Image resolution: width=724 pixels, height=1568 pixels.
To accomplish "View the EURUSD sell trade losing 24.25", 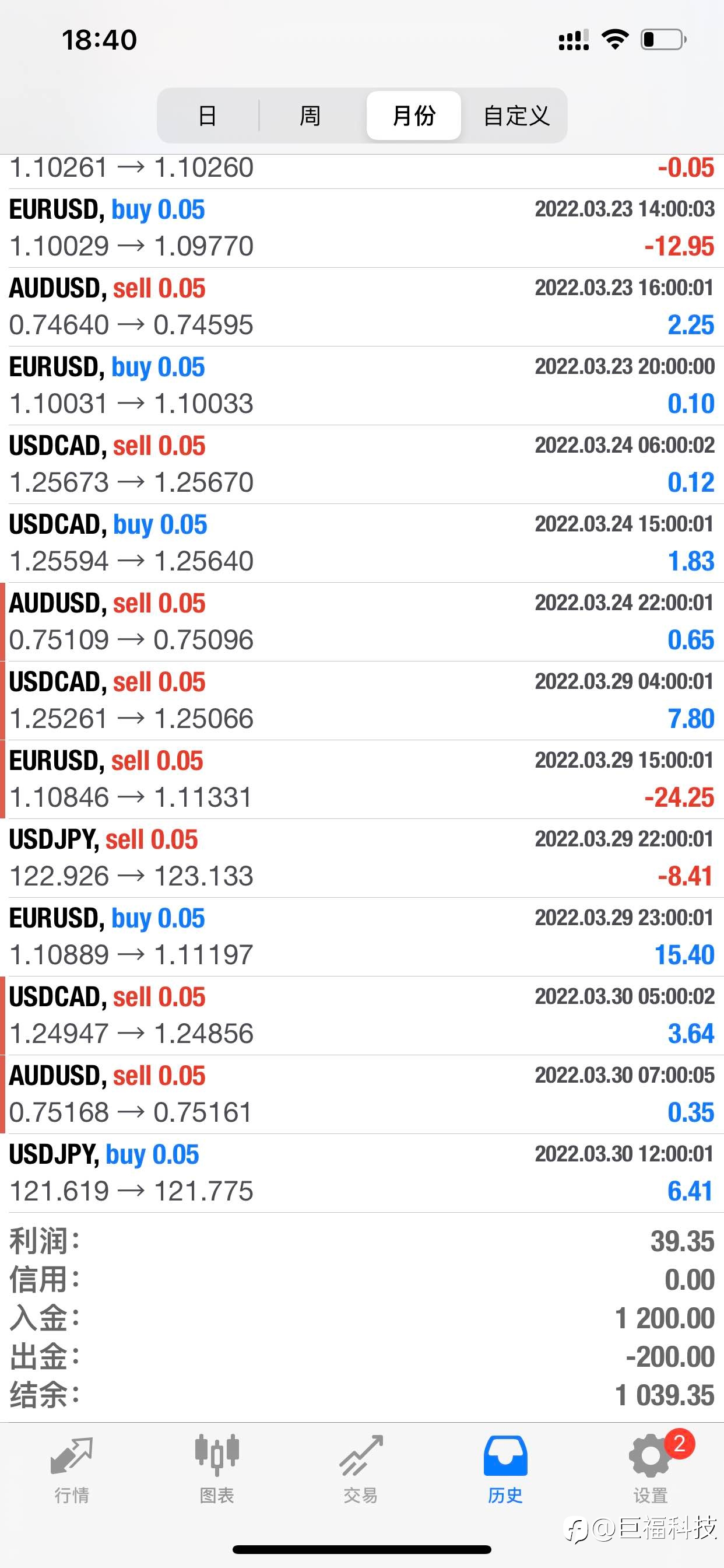I will pyautogui.click(x=362, y=779).
